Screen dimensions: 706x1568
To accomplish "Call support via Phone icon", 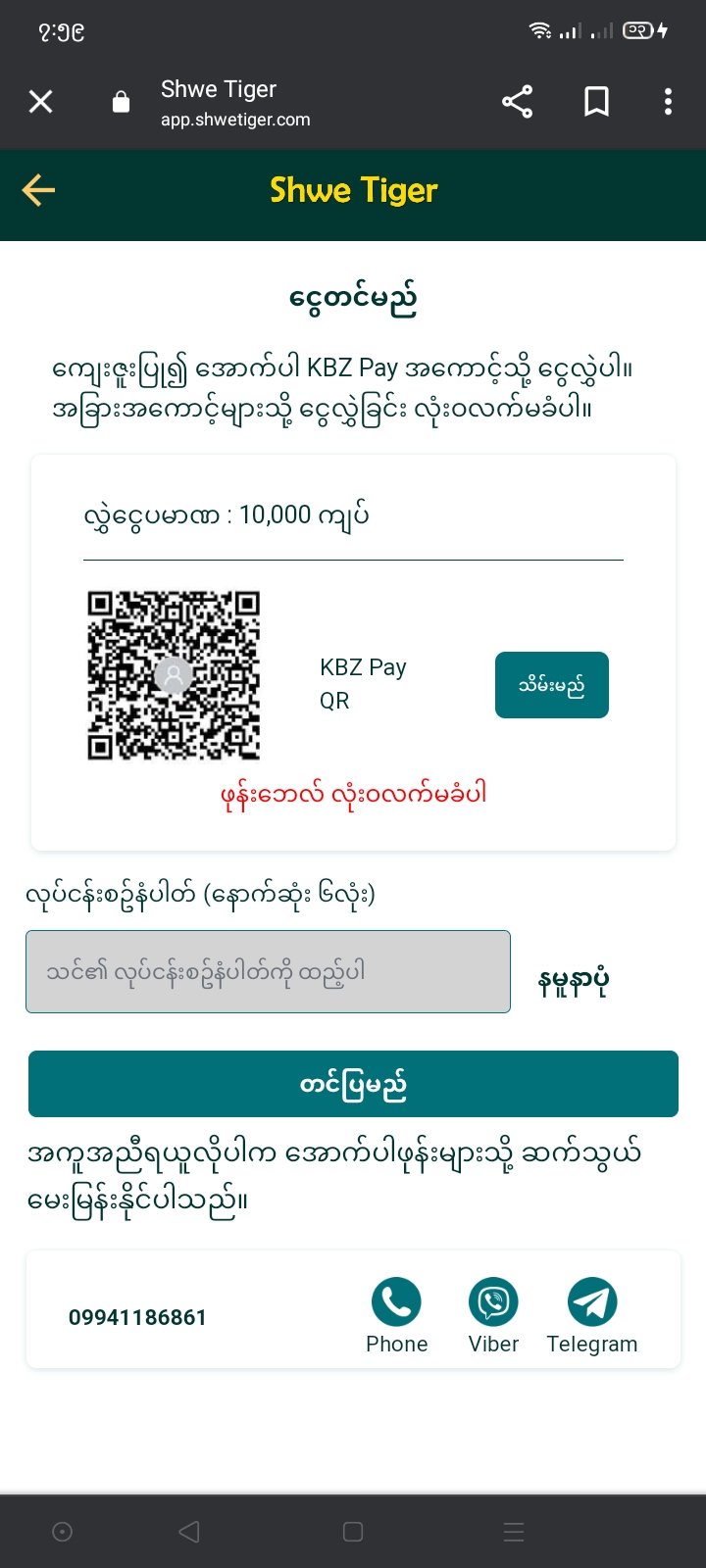I will click(396, 1302).
